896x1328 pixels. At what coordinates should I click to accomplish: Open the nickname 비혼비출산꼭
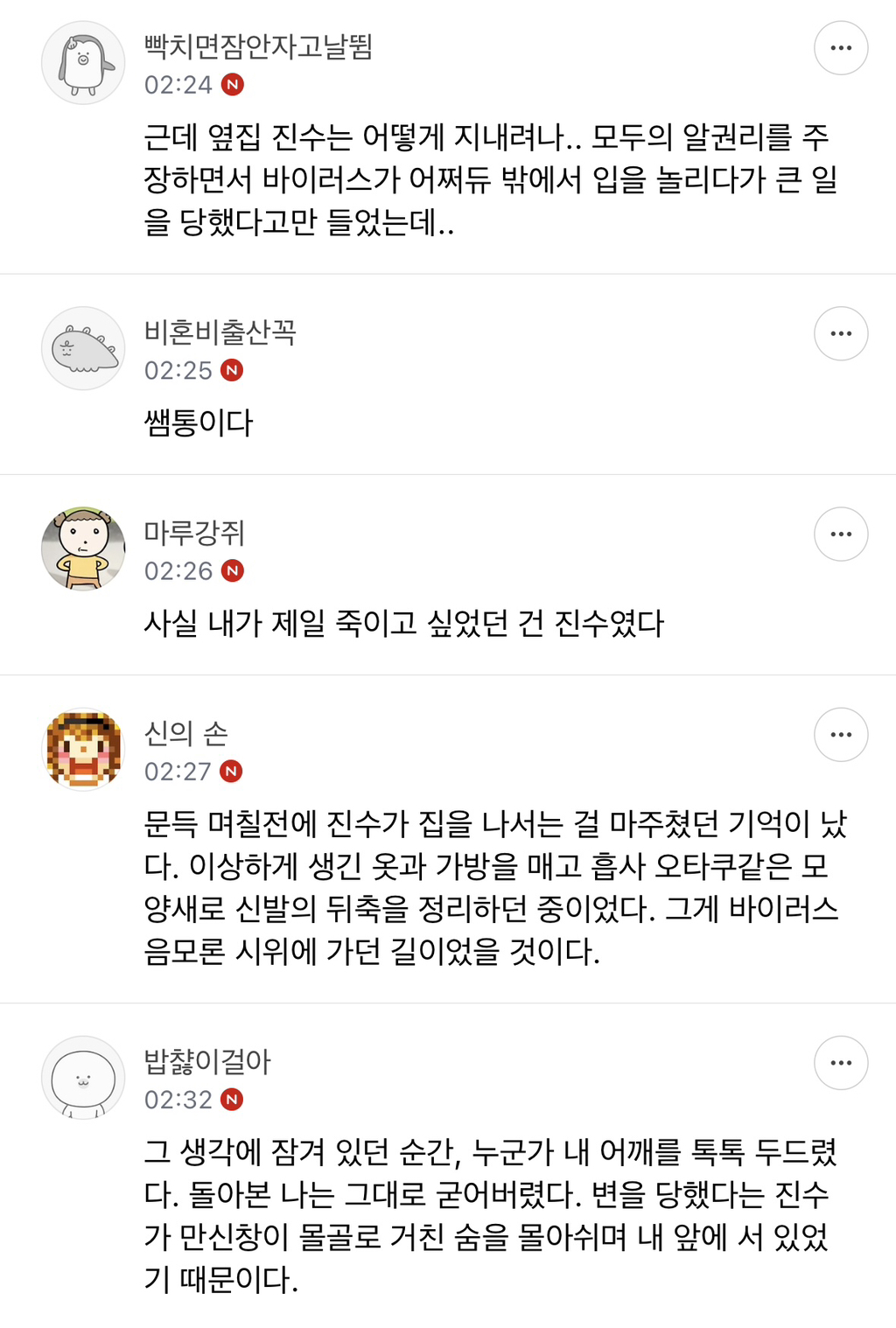pyautogui.click(x=220, y=332)
